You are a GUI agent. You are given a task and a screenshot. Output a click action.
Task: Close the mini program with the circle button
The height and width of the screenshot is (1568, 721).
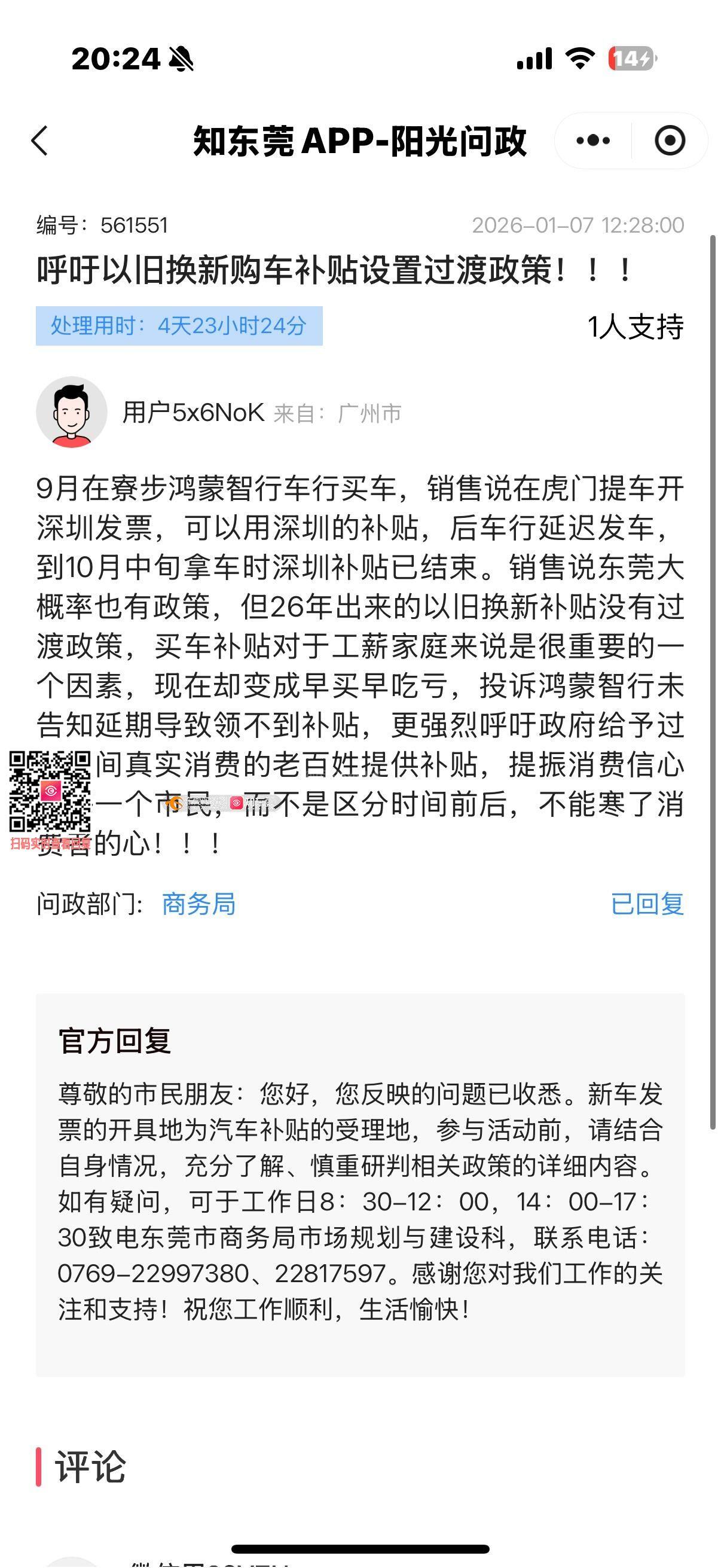(x=670, y=141)
